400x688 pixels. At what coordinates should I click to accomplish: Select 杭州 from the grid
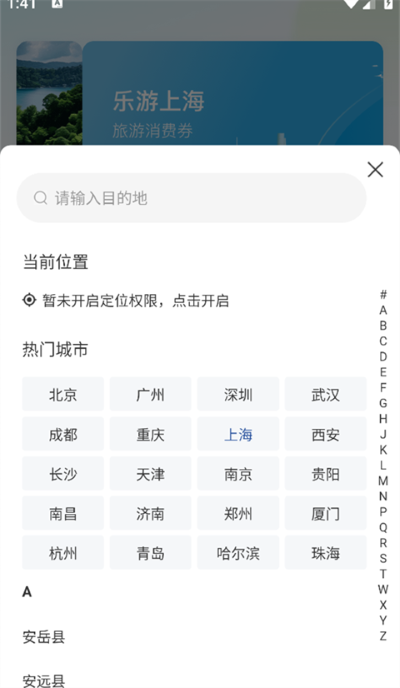(63, 552)
